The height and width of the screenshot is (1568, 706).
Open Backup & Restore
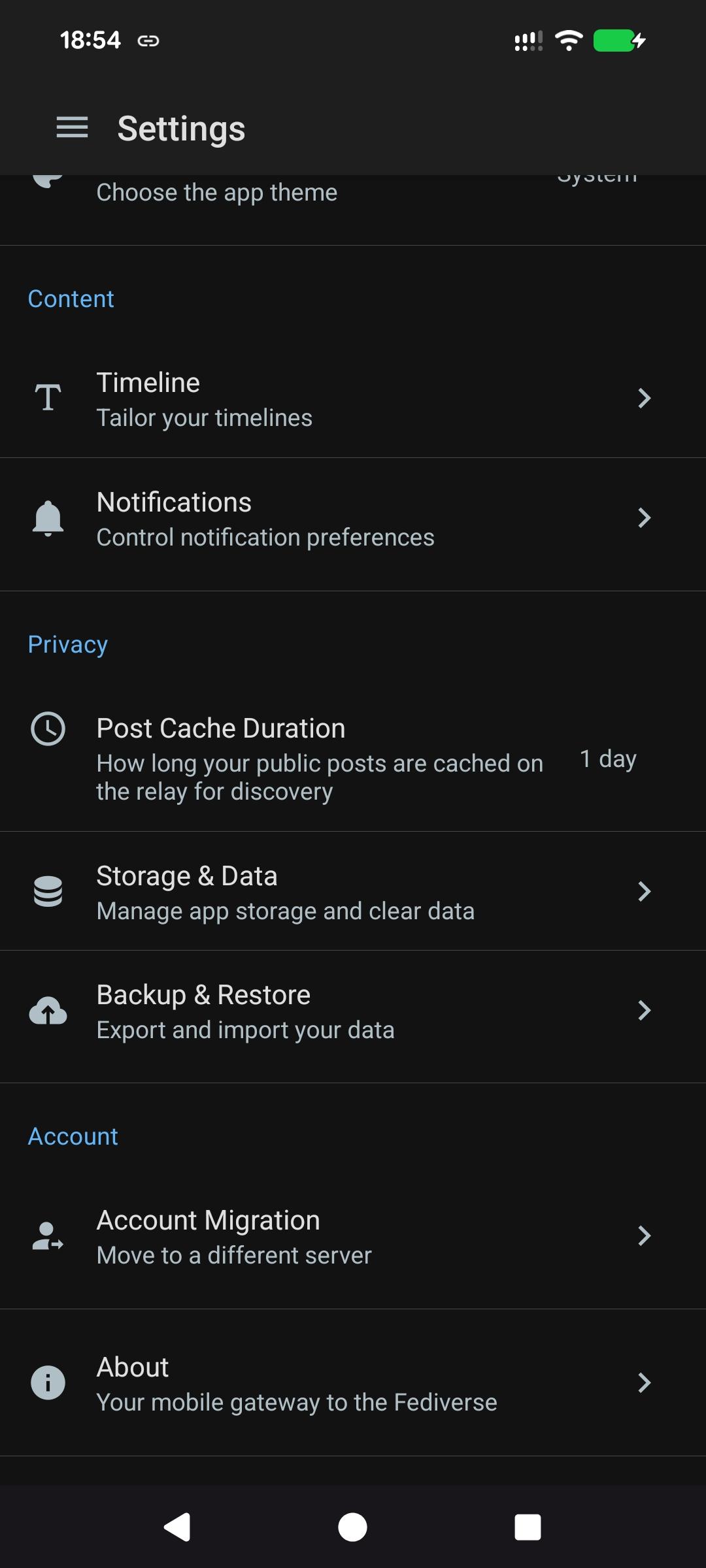353,1011
